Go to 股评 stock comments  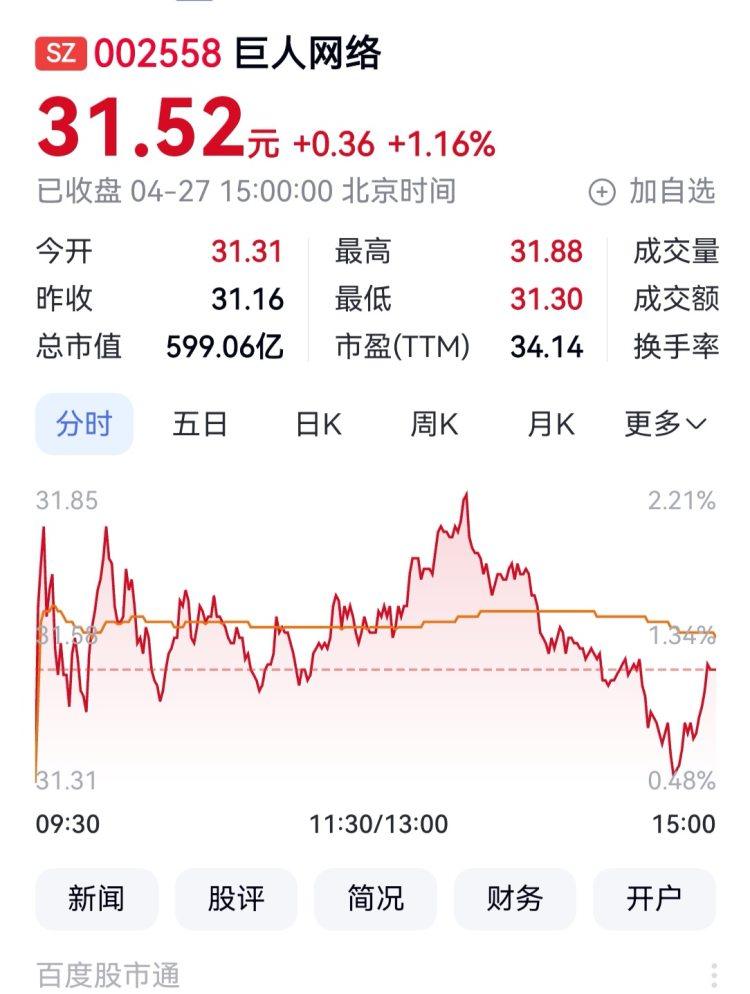point(236,898)
